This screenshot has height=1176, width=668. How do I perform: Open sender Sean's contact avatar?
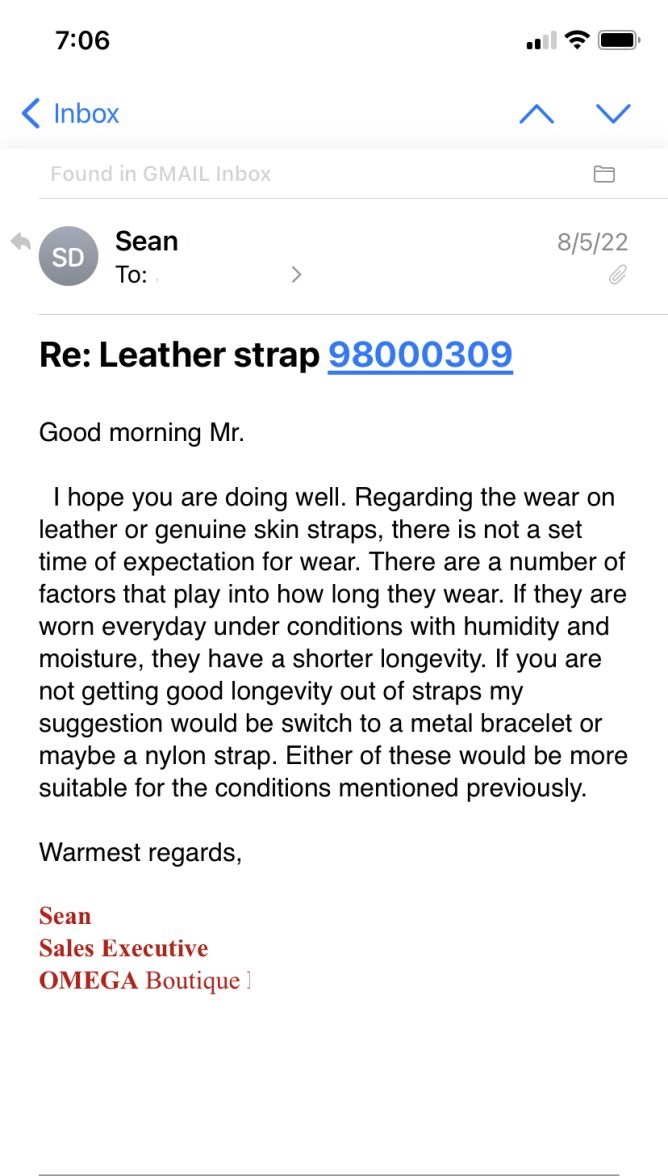pos(68,257)
